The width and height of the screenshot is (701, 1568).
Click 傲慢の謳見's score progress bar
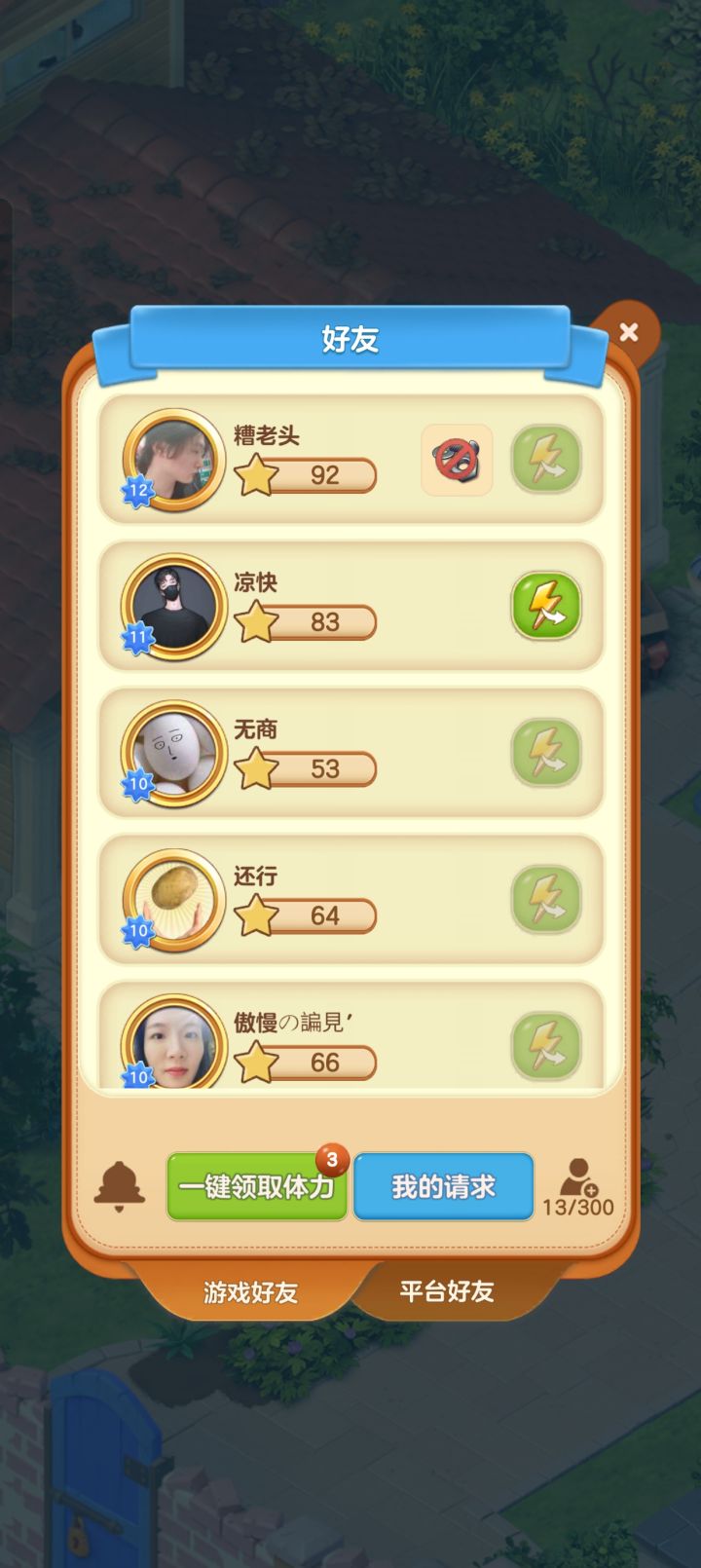(321, 1064)
